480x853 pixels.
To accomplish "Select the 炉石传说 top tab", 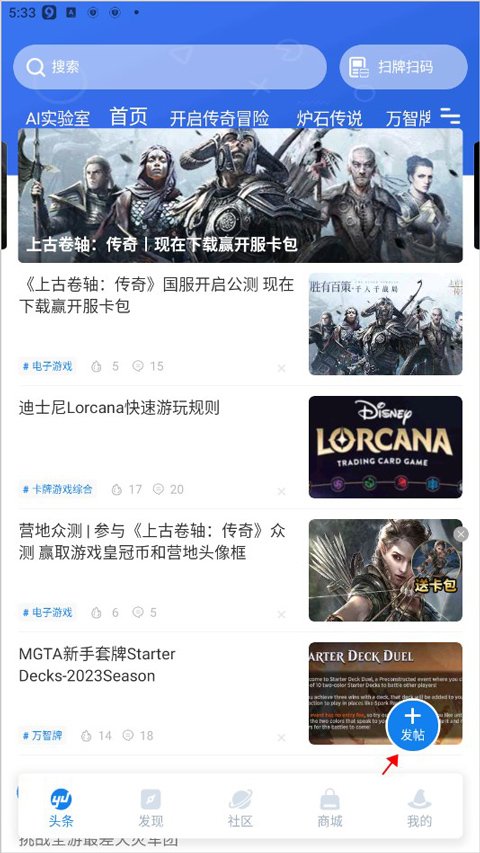I will [x=329, y=118].
